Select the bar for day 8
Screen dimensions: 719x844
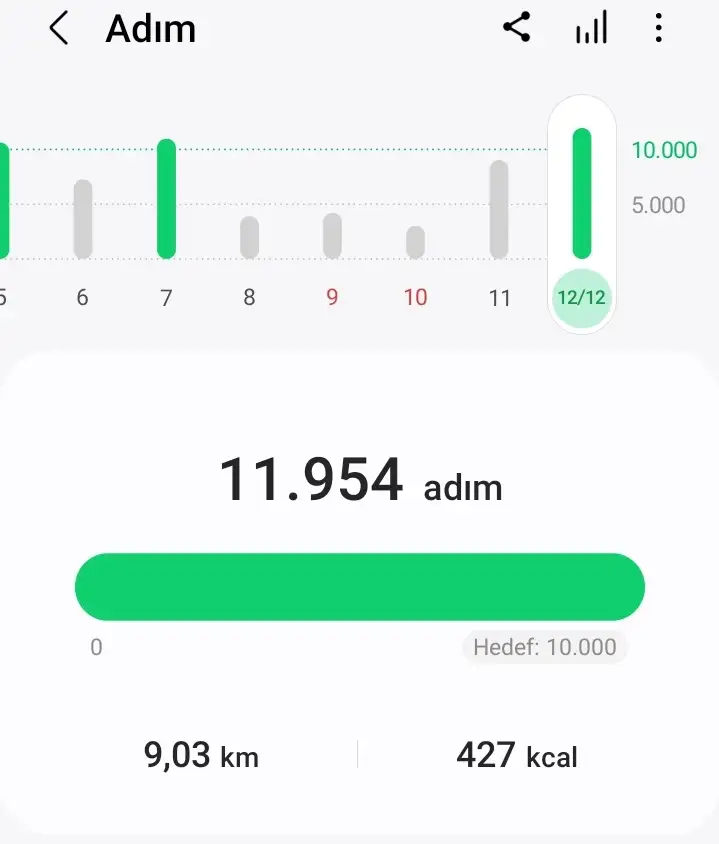coord(249,237)
